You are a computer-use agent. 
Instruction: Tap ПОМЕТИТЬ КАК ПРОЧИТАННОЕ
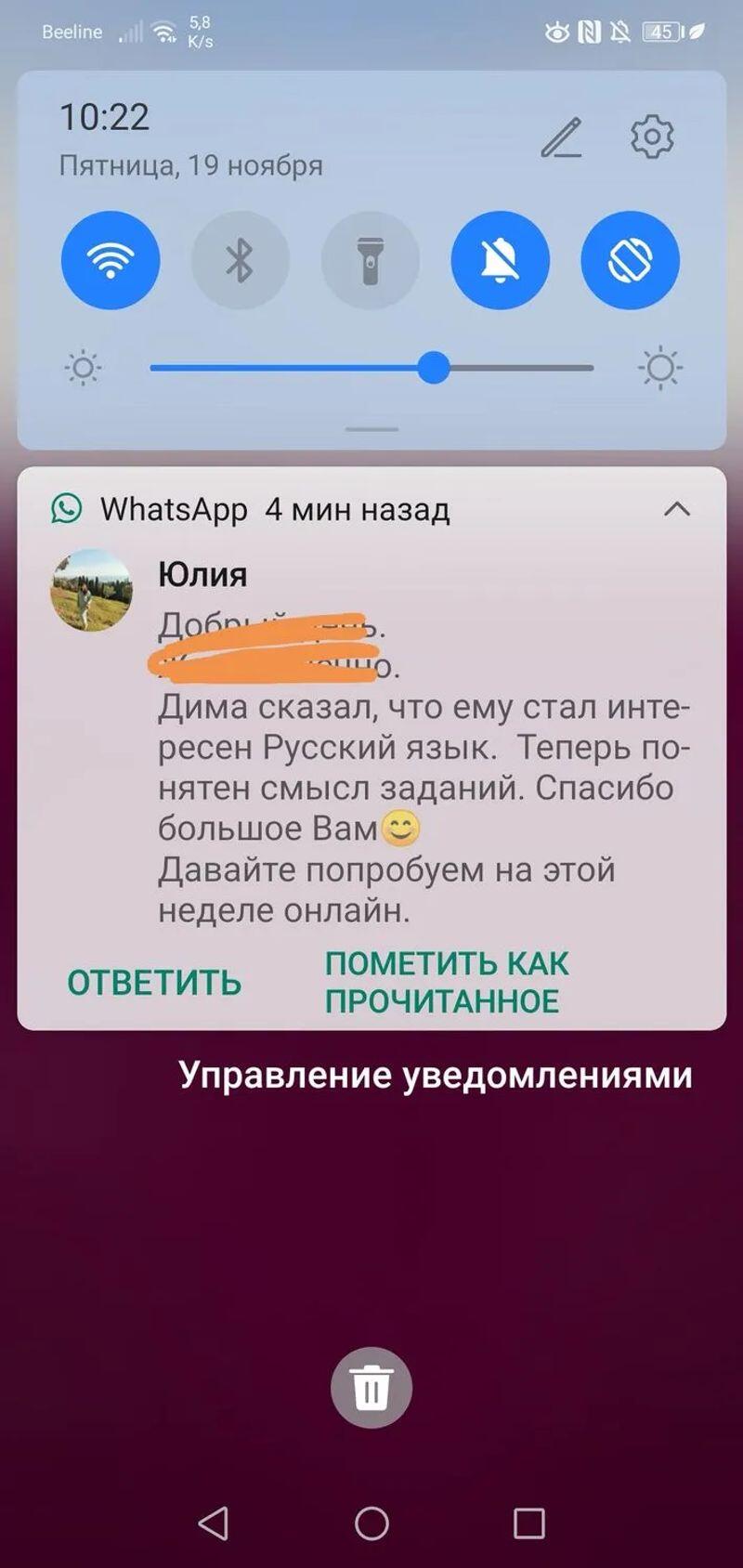446,982
